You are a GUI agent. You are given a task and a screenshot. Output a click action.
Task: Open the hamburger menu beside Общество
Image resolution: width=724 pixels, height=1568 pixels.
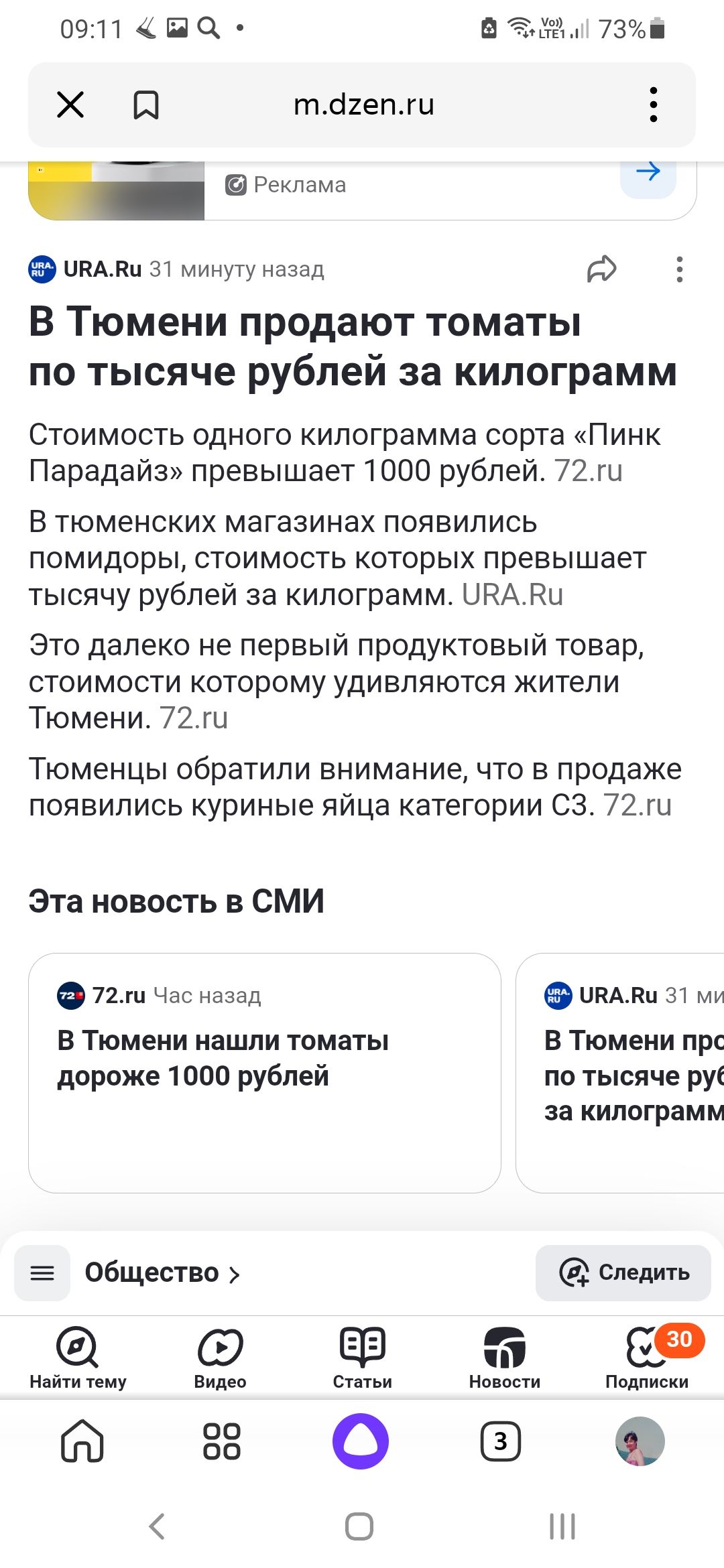point(42,1272)
